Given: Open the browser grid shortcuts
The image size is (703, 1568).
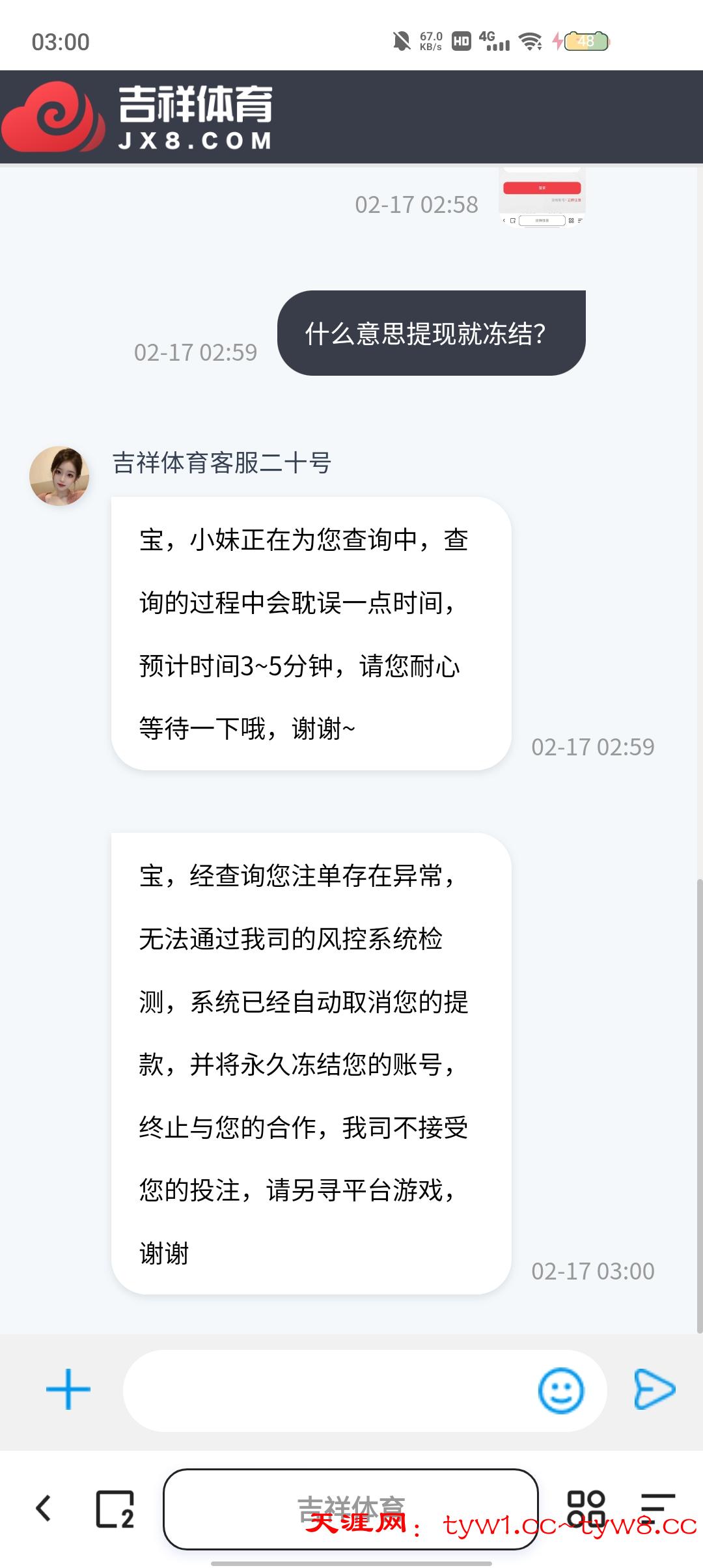Looking at the screenshot, I should coord(586,1508).
